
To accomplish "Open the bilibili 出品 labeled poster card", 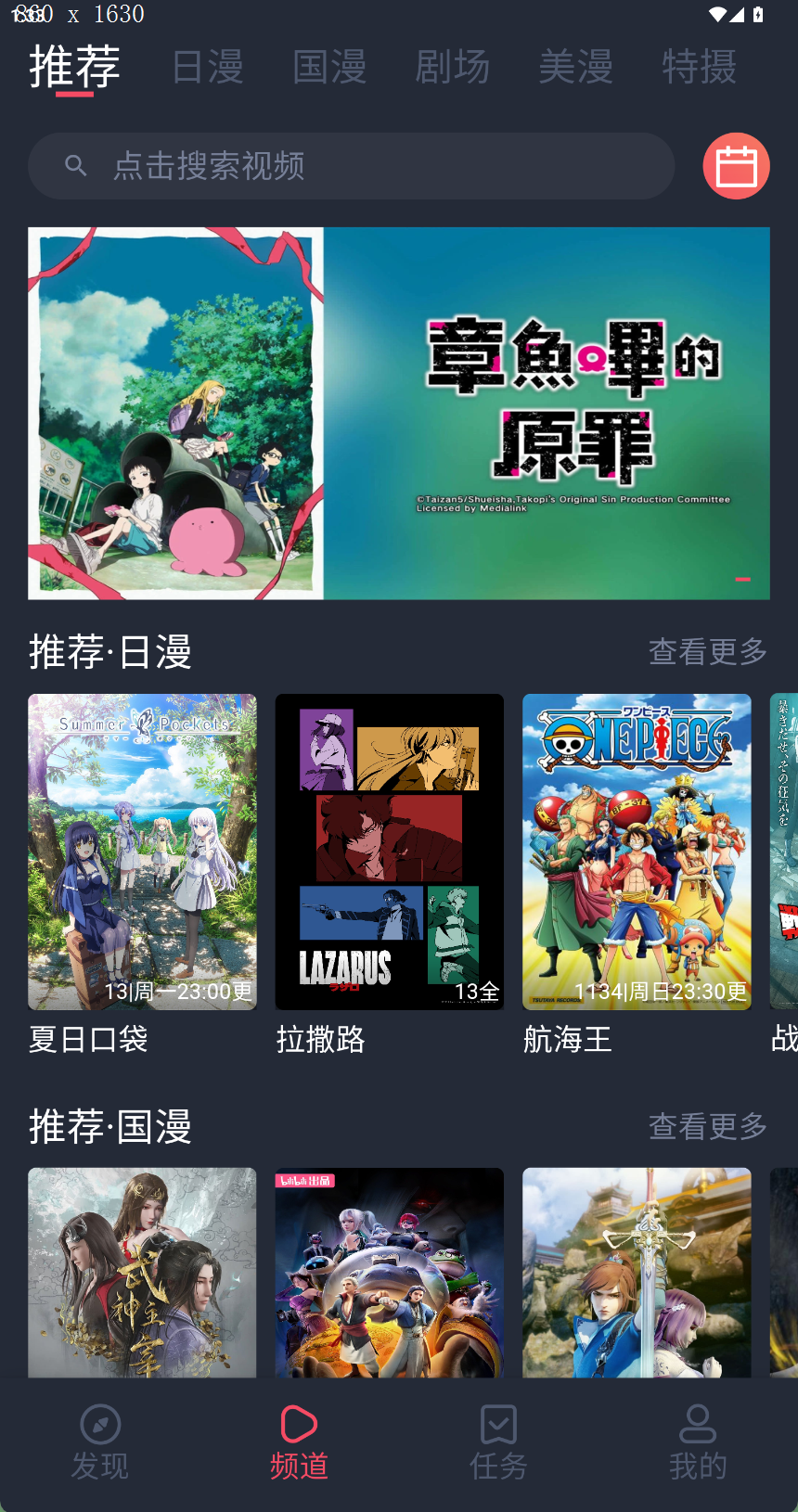I will click(x=389, y=1272).
